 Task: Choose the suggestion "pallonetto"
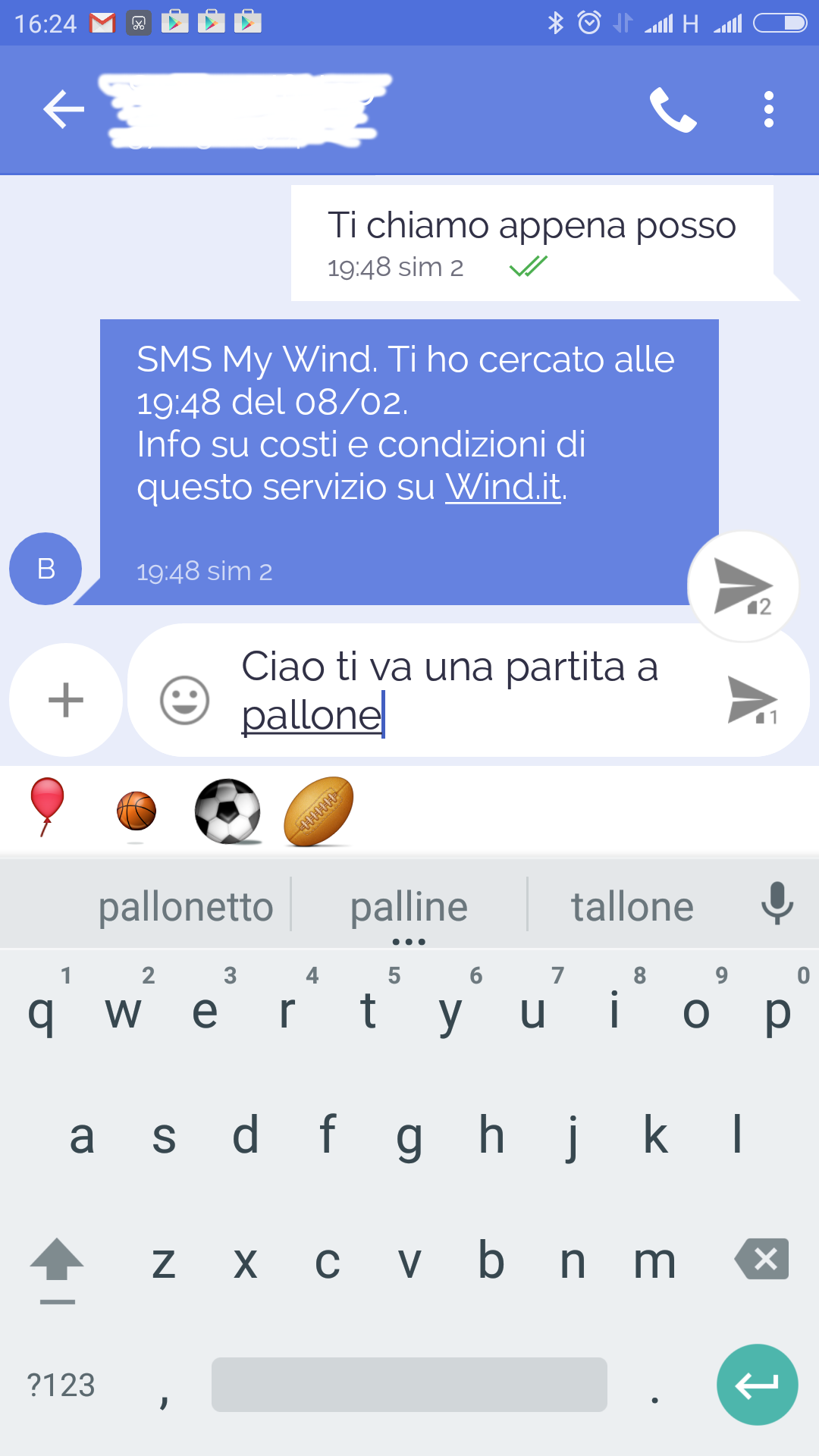186,907
